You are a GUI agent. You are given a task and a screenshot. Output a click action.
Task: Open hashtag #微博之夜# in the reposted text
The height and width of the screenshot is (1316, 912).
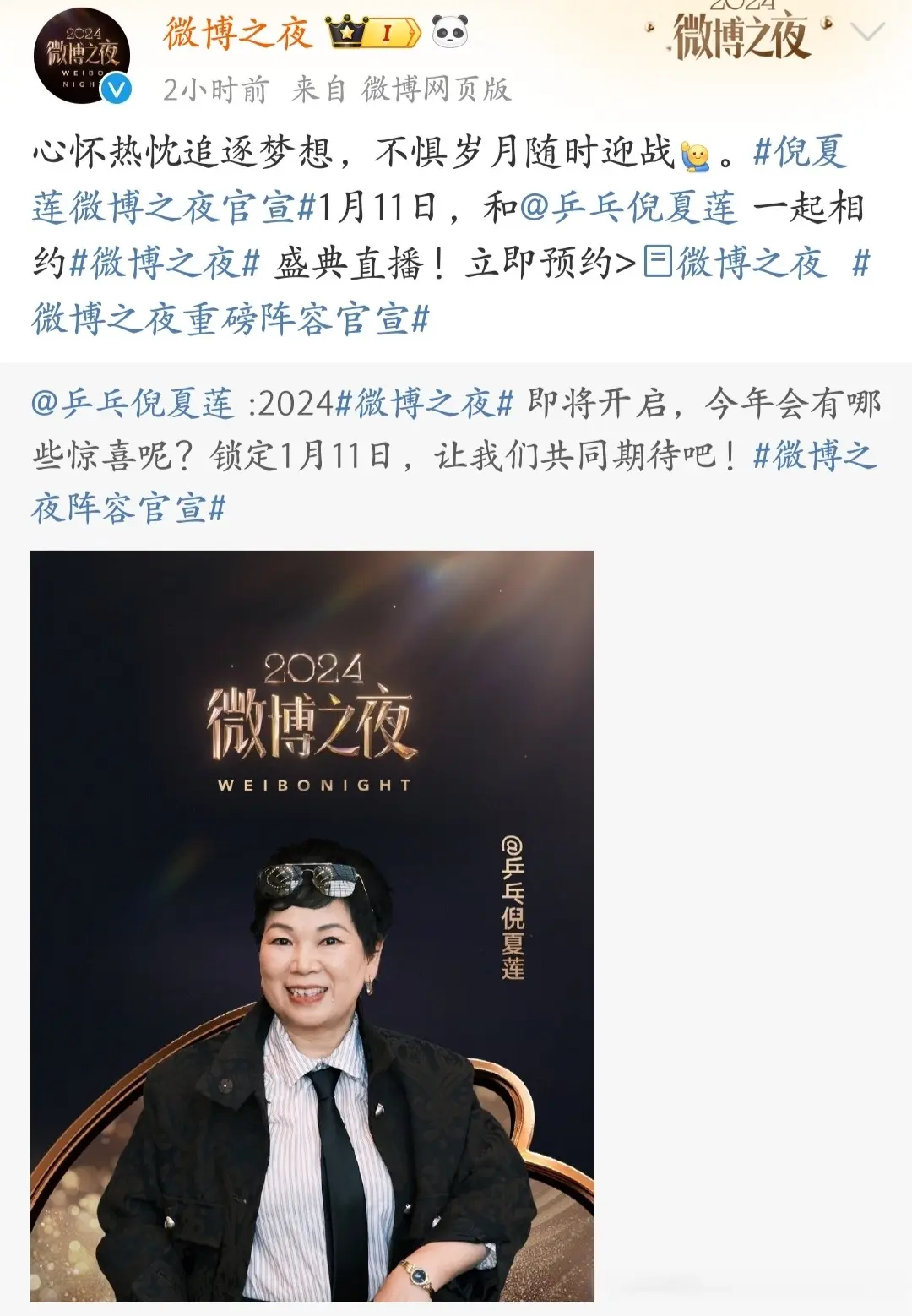tap(424, 405)
